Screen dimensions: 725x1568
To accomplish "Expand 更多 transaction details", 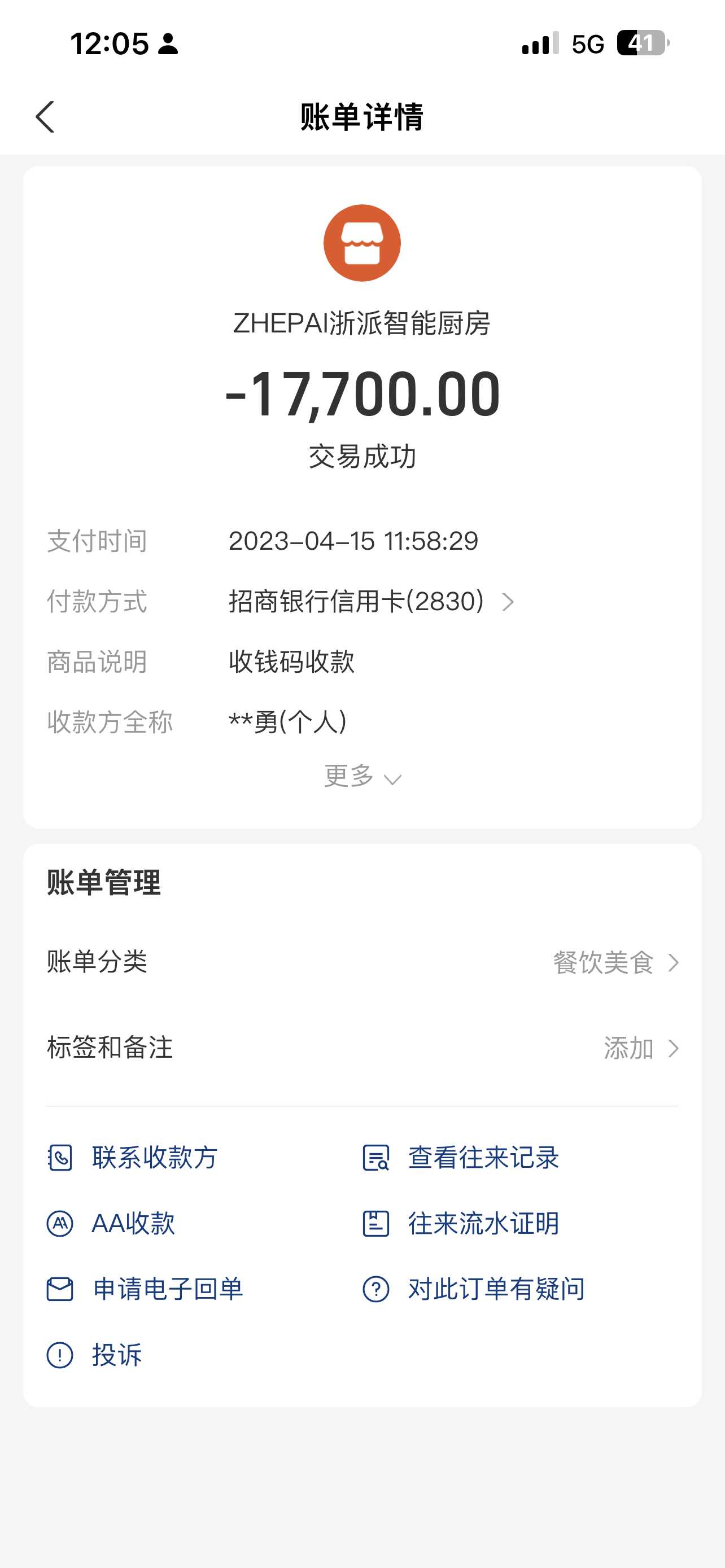I will click(362, 776).
